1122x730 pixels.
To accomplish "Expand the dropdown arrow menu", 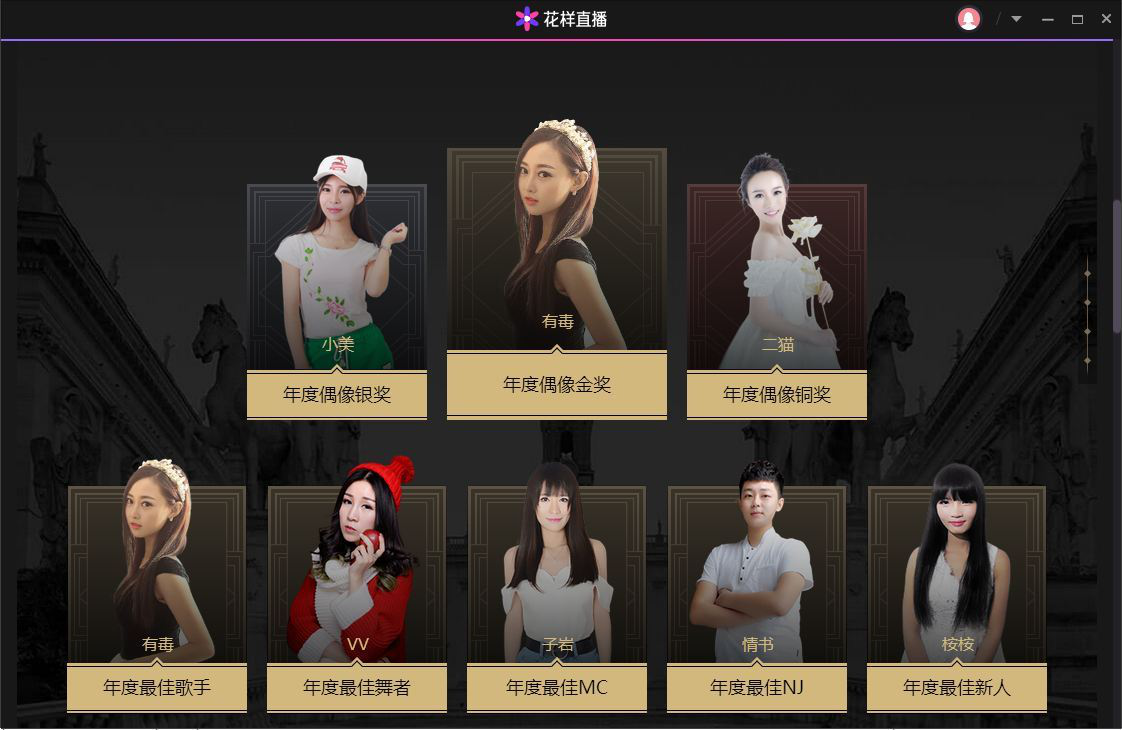I will click(x=1016, y=19).
